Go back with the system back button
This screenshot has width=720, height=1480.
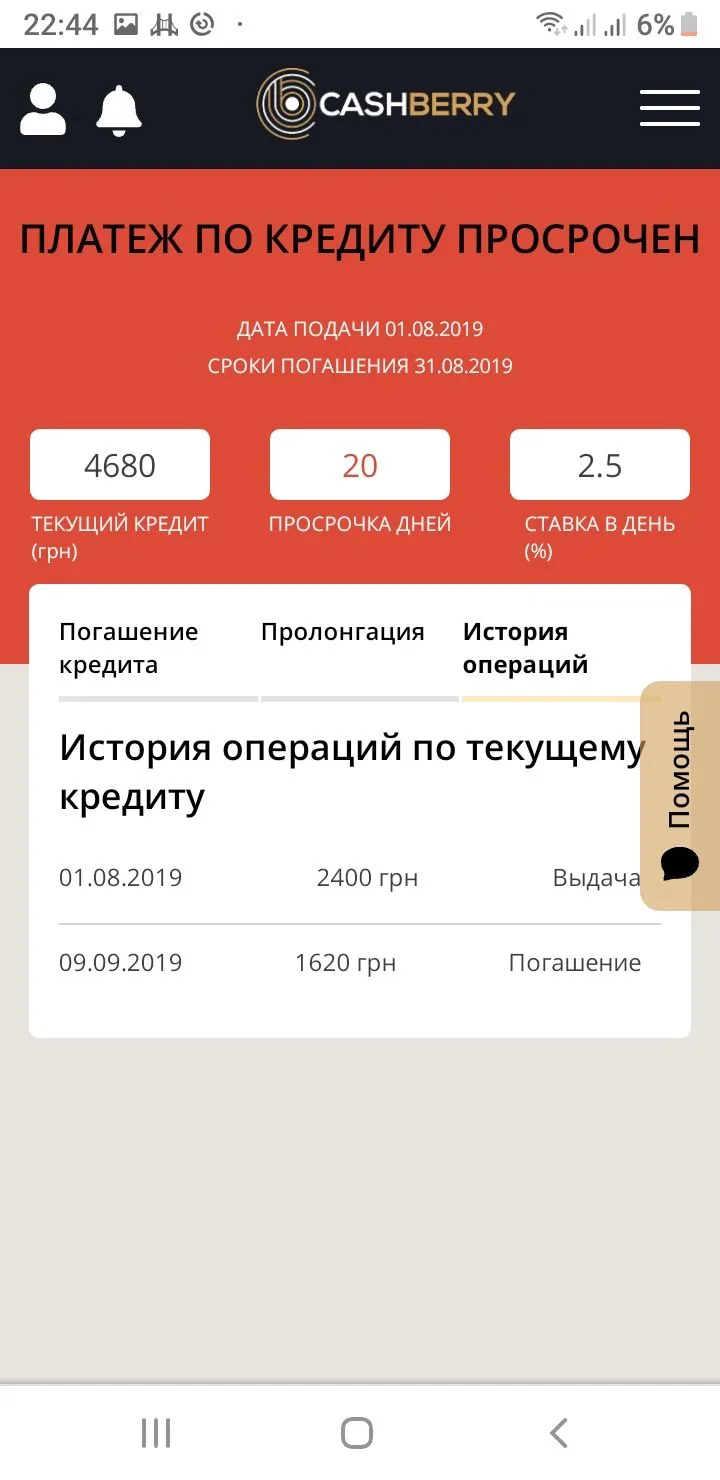point(559,1432)
